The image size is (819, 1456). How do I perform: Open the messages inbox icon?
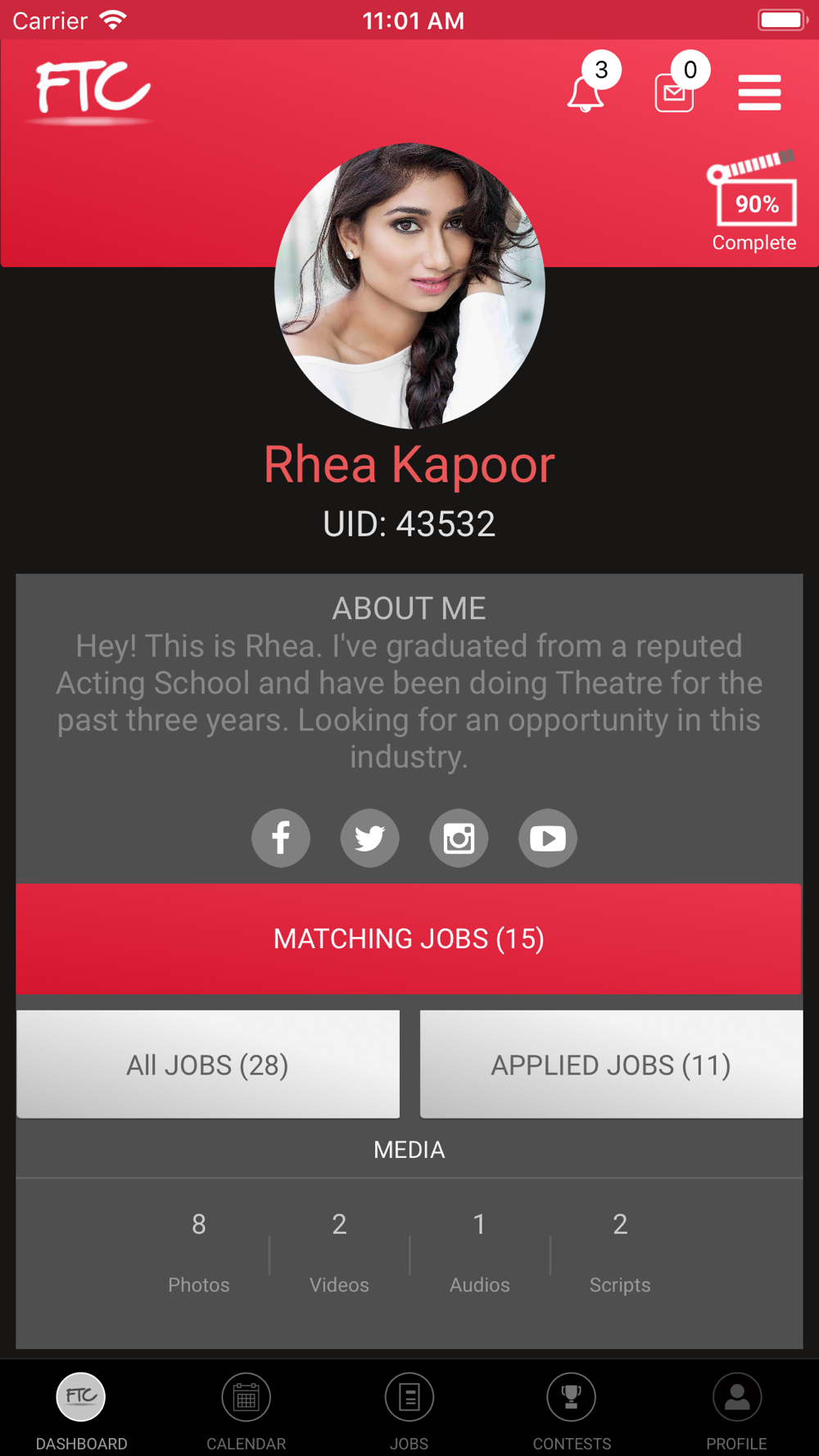click(x=675, y=93)
